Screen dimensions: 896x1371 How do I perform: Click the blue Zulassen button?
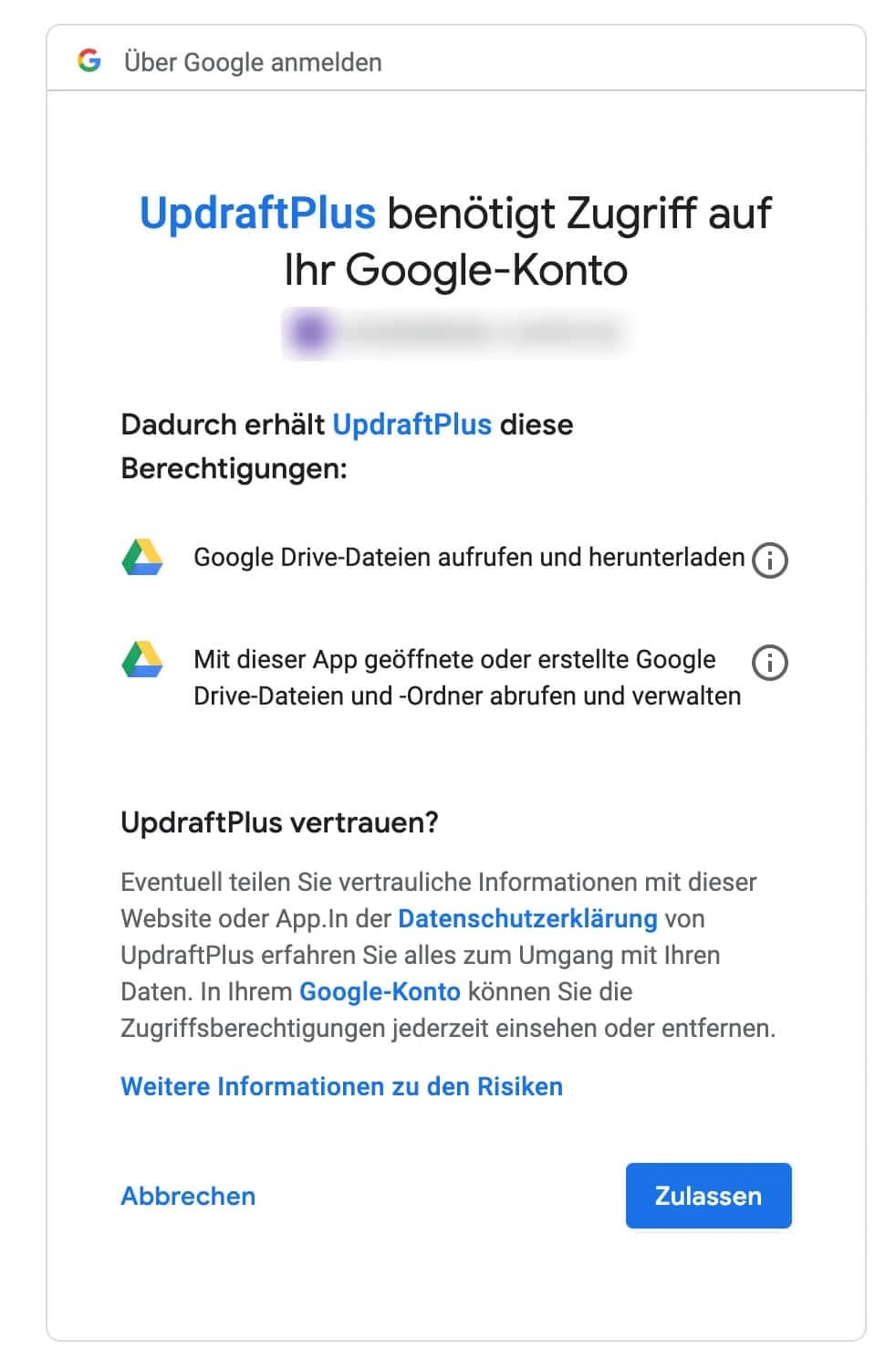(x=708, y=1196)
